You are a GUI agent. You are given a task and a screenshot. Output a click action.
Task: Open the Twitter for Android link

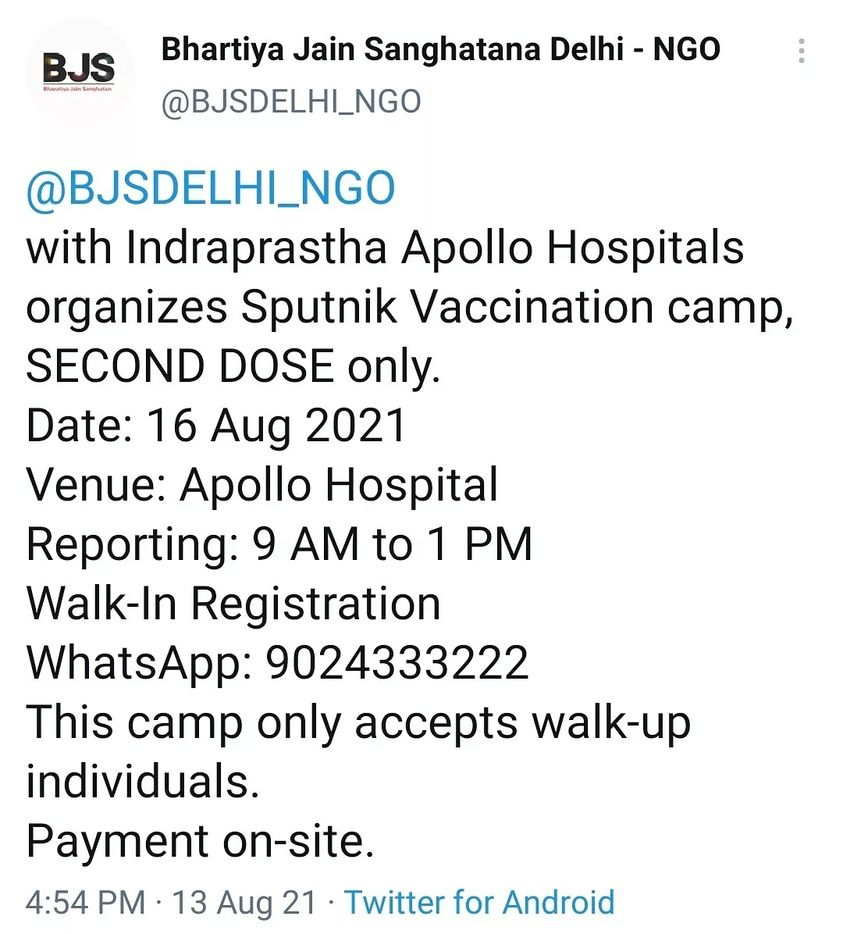[479, 901]
